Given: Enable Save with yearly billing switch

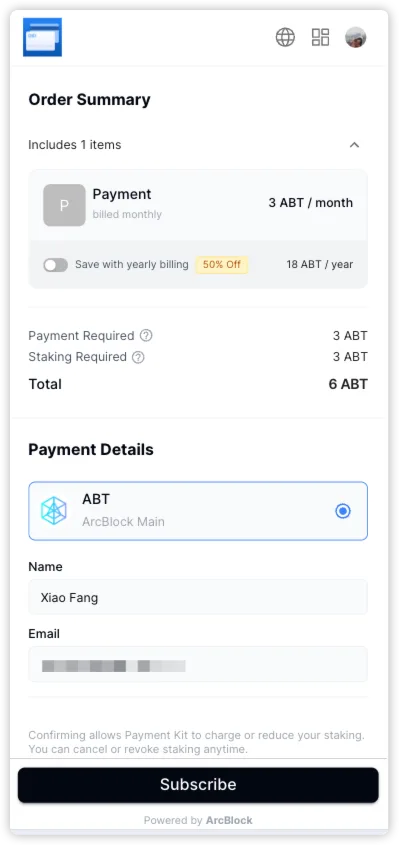Looking at the screenshot, I should (x=56, y=265).
